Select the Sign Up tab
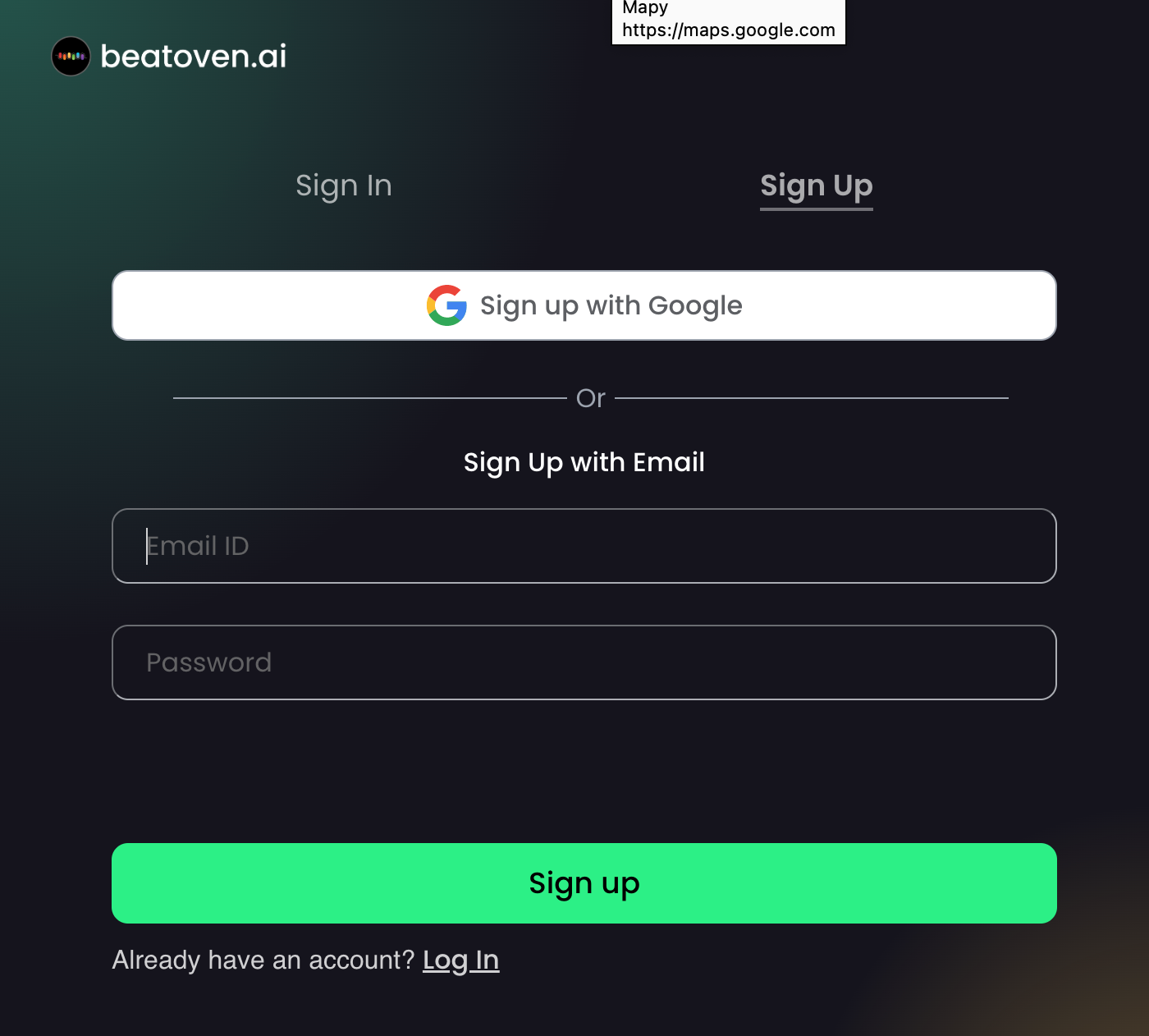 pos(816,186)
